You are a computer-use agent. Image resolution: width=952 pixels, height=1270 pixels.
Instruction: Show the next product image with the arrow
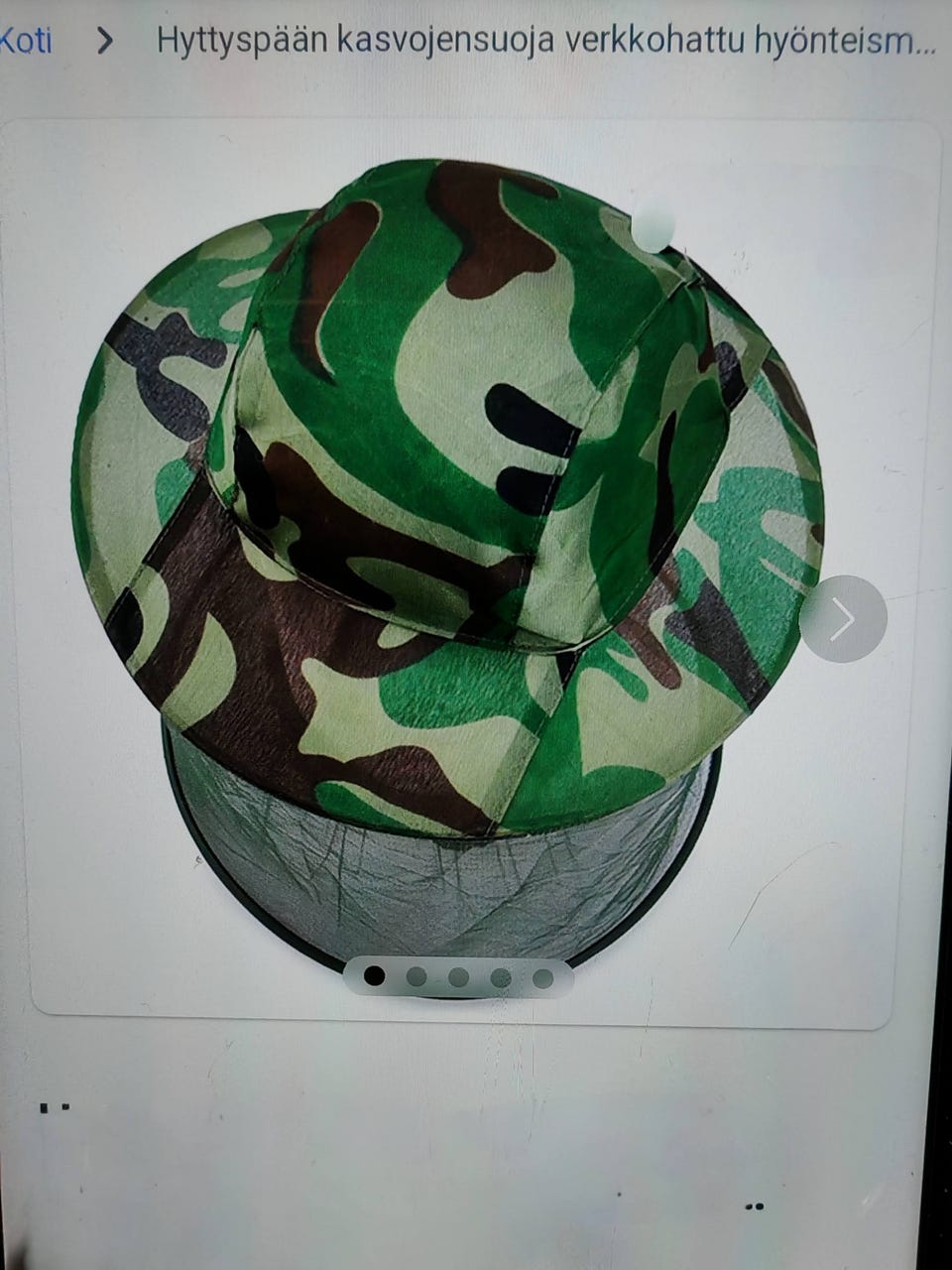click(843, 619)
